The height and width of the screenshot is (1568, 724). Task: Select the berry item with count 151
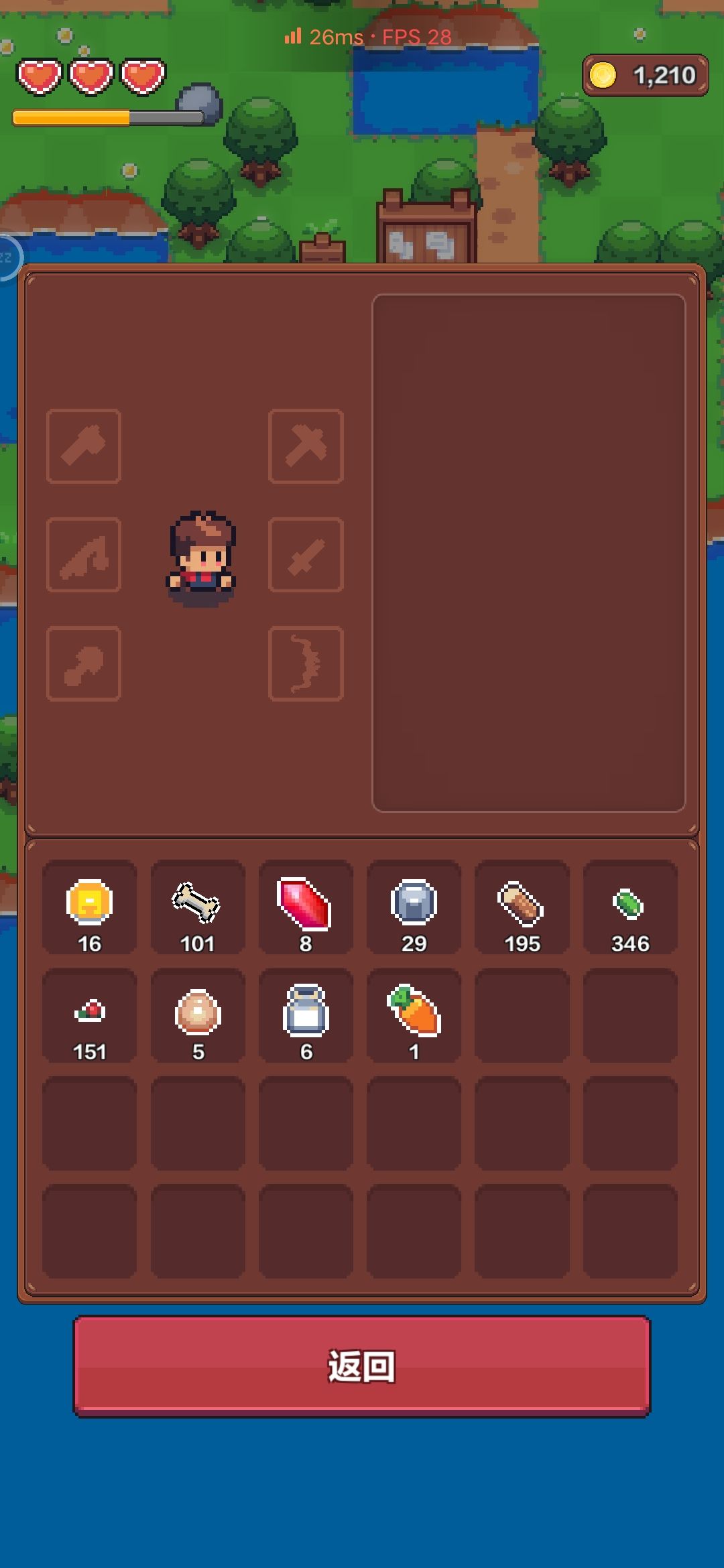(x=89, y=1015)
